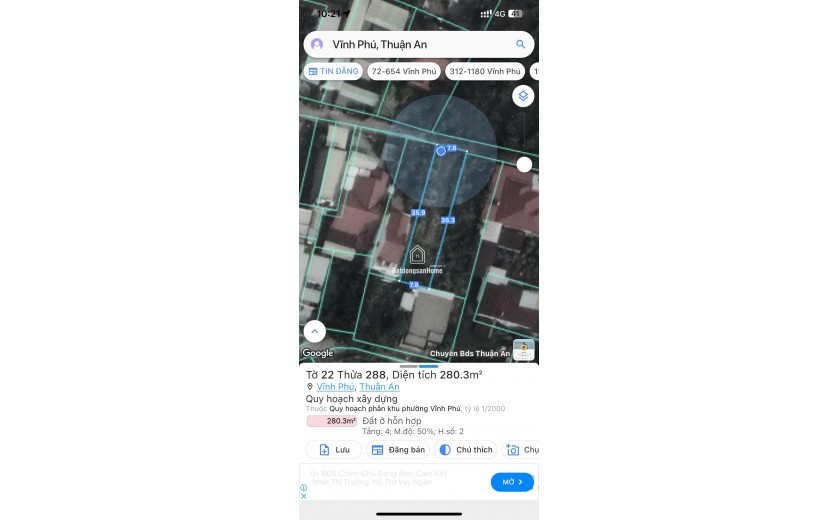Expand panel with the up chevron button
The image size is (840, 520).
[x=315, y=331]
